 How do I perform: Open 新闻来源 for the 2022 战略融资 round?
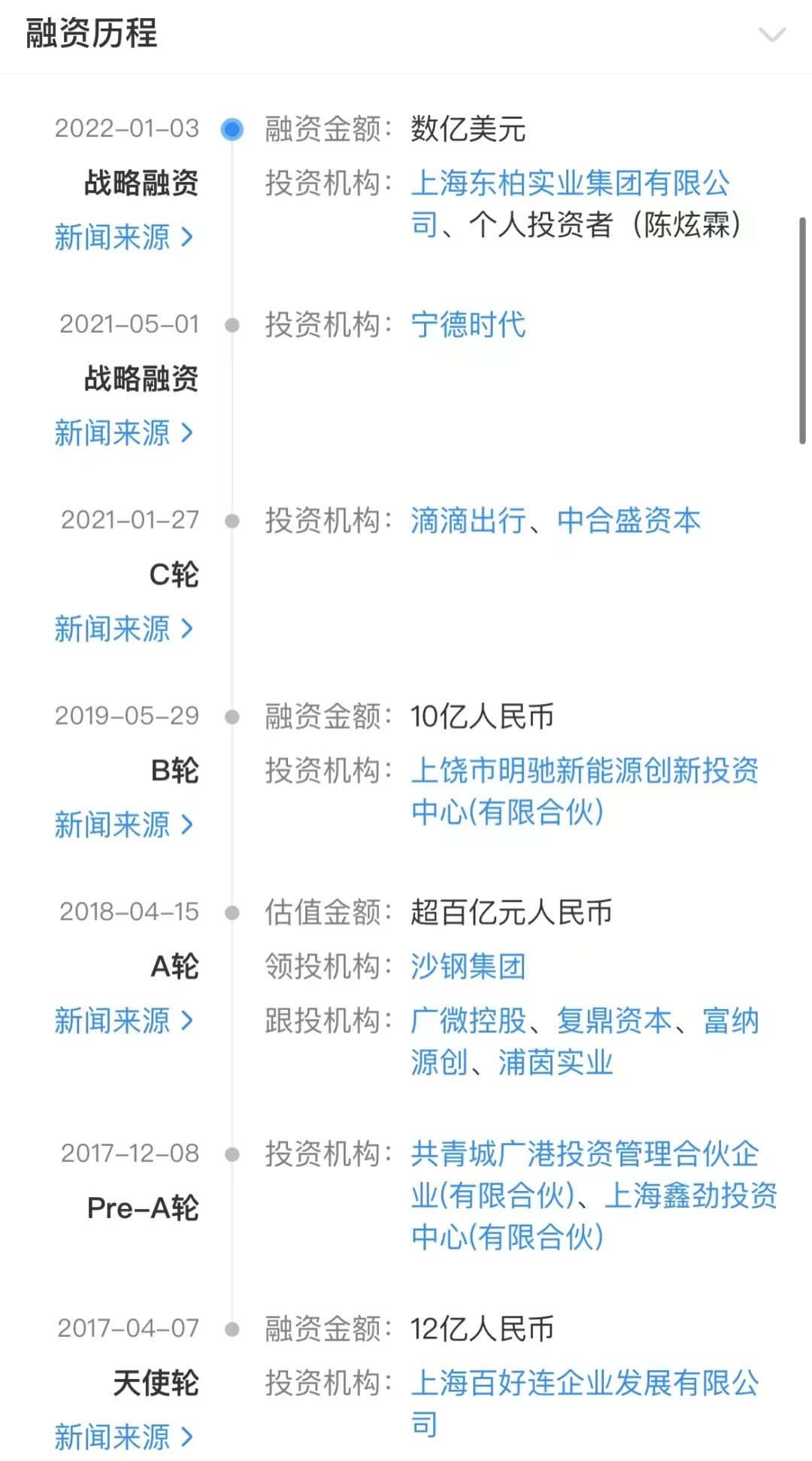pyautogui.click(x=124, y=237)
